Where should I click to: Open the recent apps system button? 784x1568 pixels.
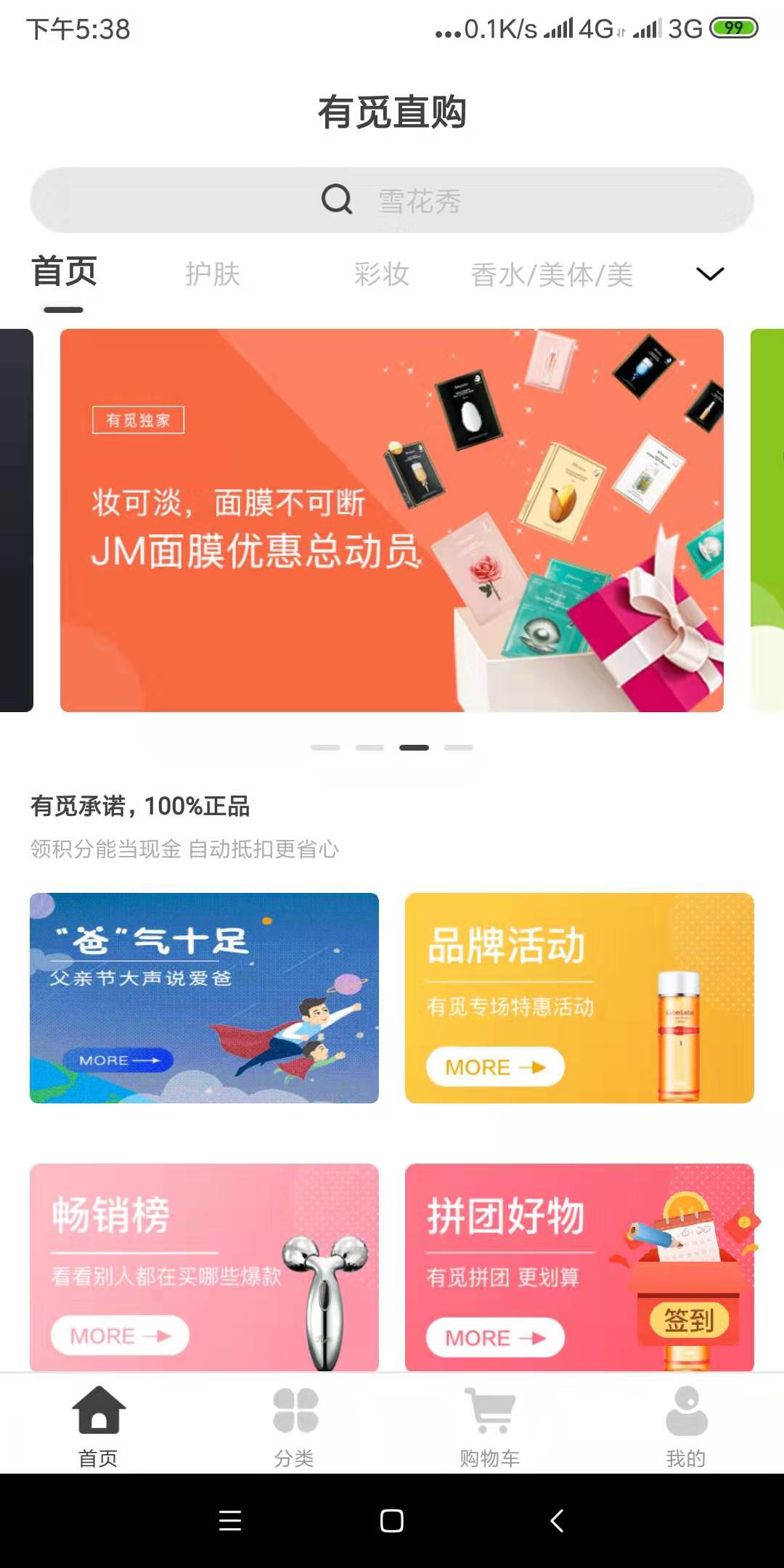click(x=229, y=1520)
